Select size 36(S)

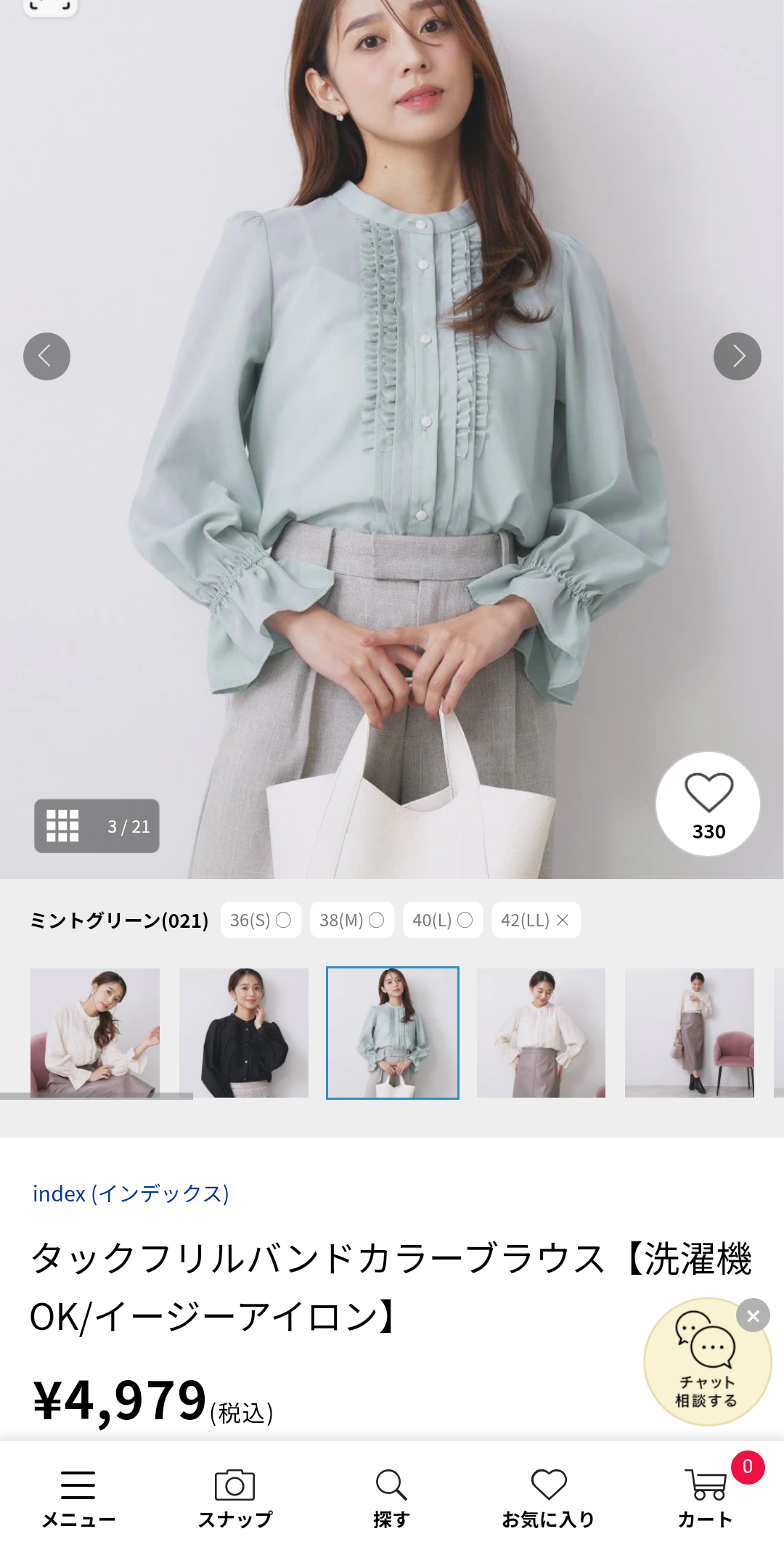261,920
